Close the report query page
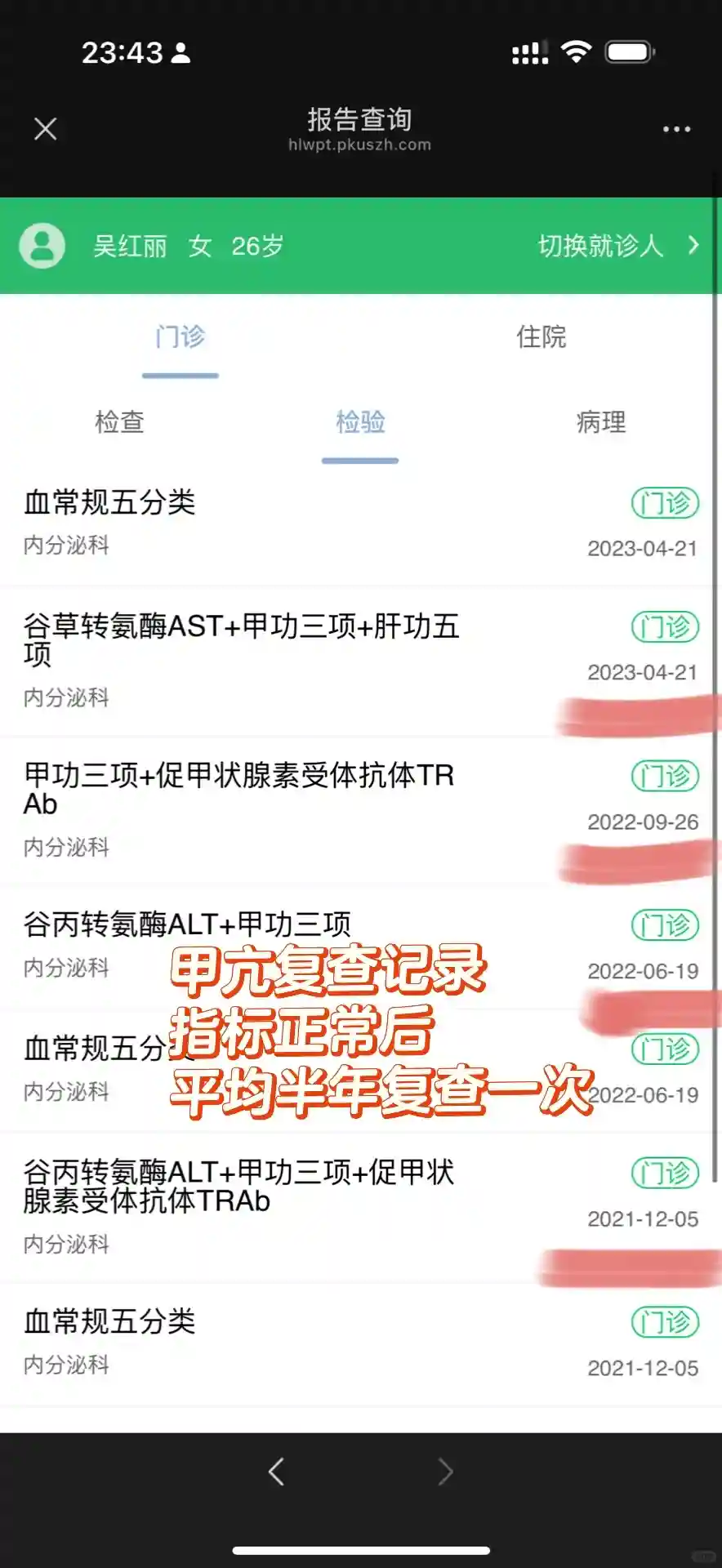Screen dimensions: 722x1568 click(x=46, y=129)
